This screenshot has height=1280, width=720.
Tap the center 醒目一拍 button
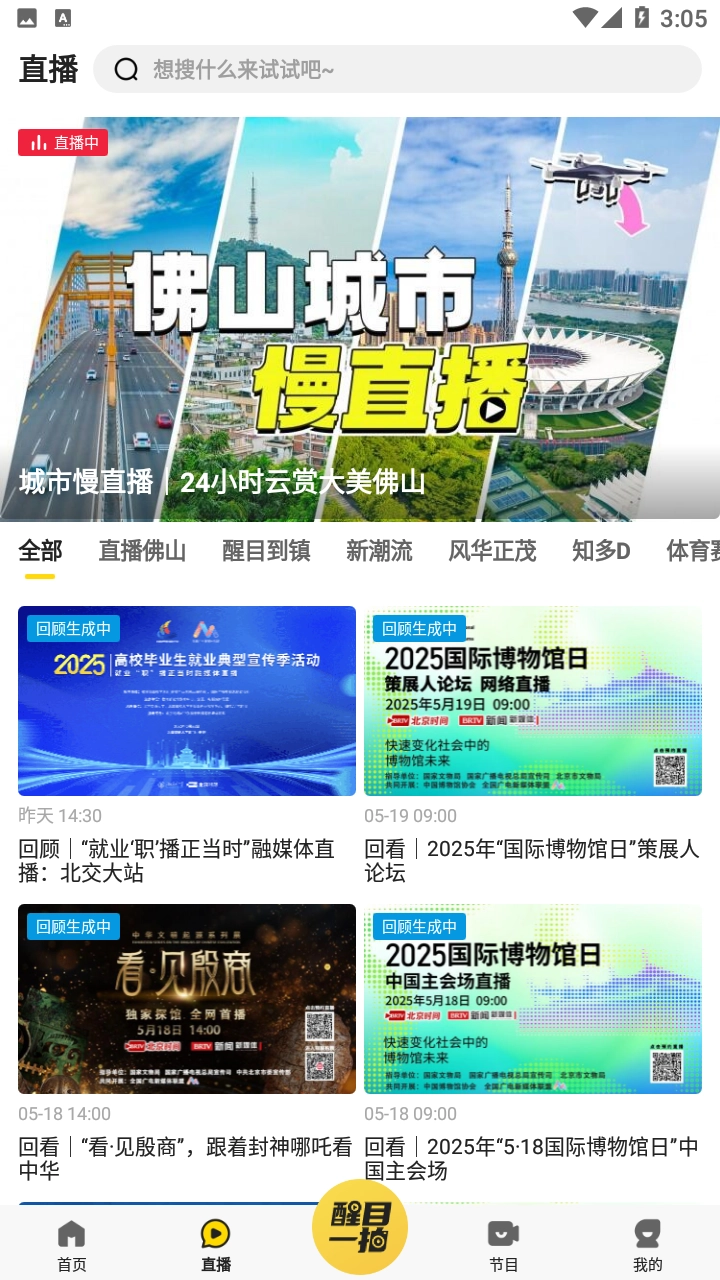point(360,1228)
